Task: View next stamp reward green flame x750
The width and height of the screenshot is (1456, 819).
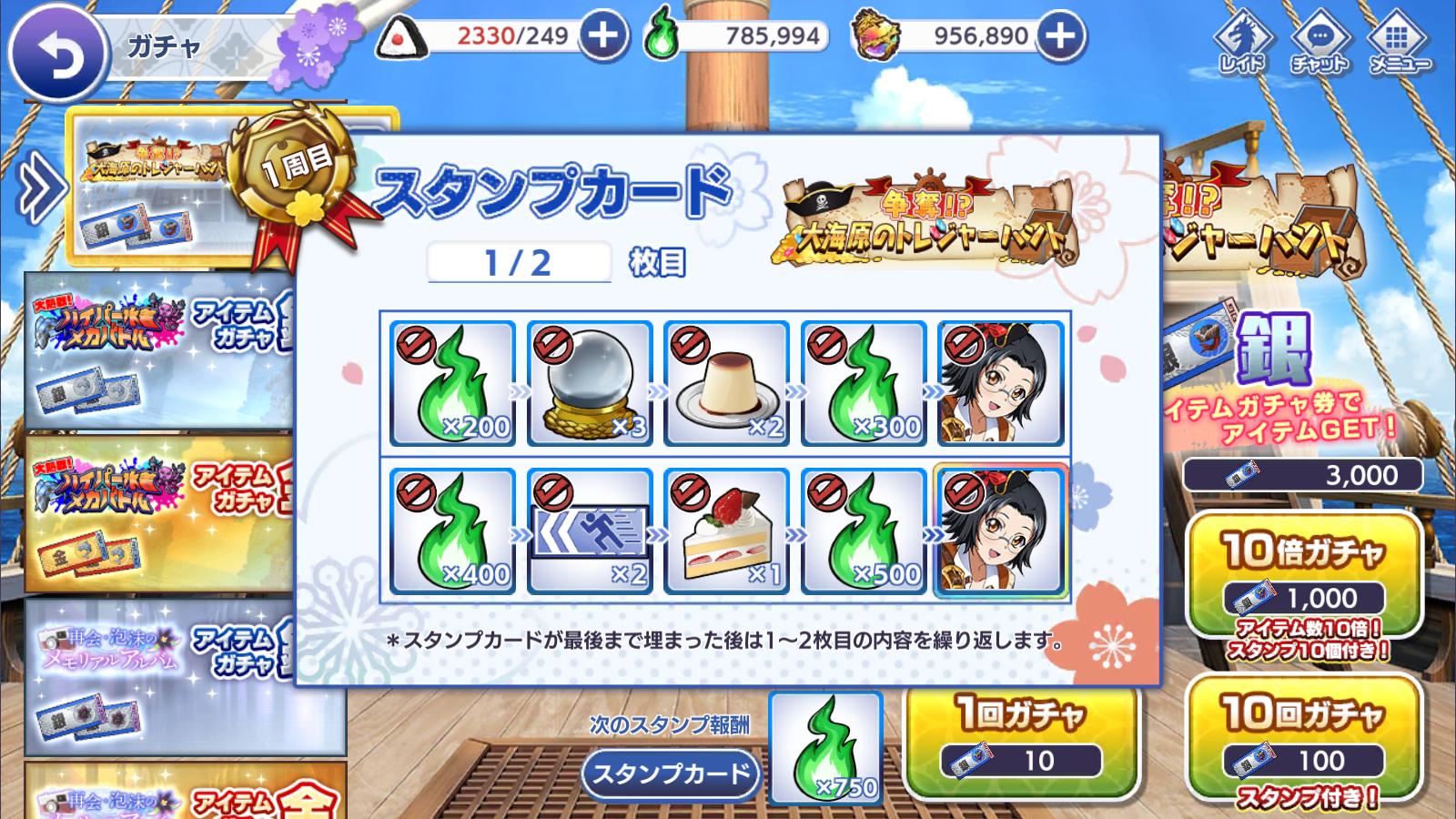Action: tap(825, 748)
